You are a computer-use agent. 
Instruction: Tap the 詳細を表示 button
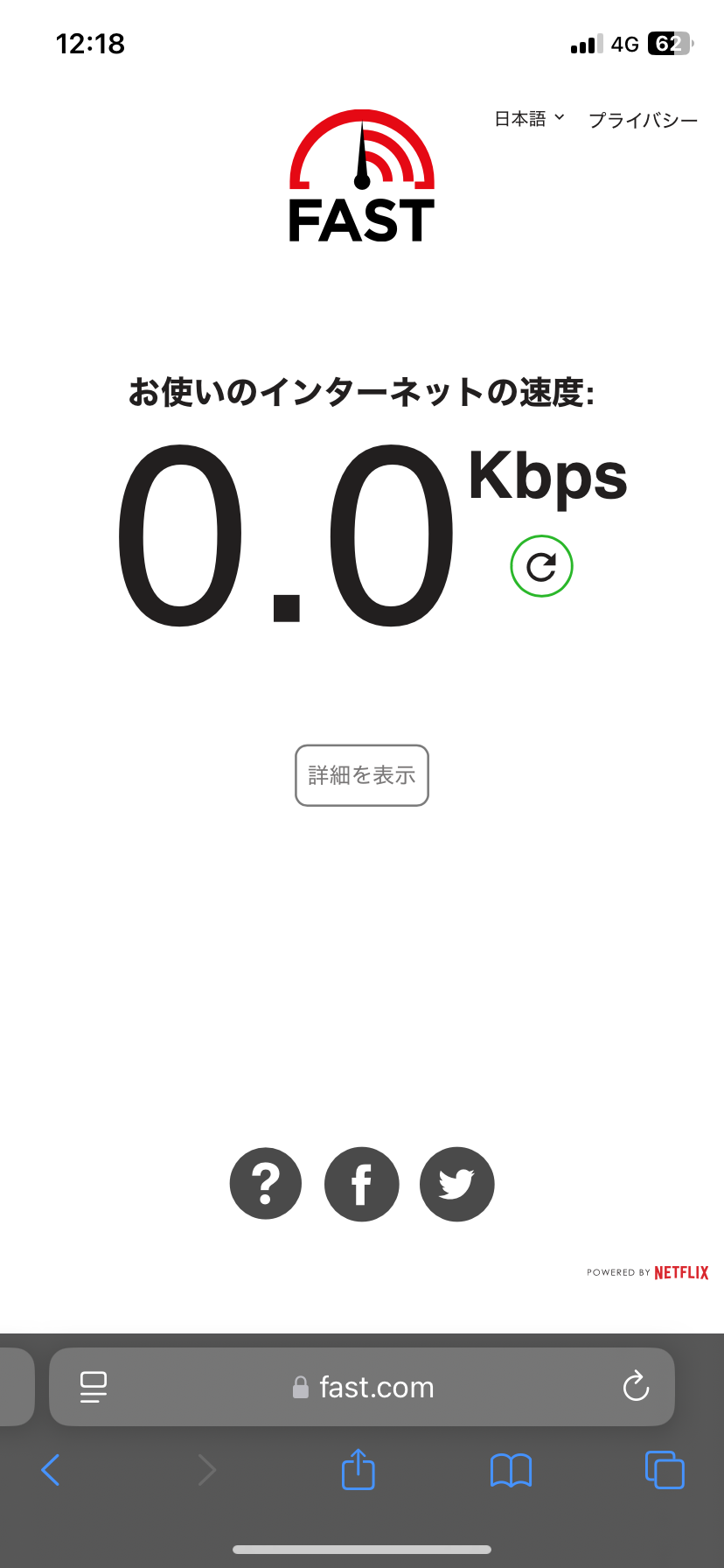362,775
